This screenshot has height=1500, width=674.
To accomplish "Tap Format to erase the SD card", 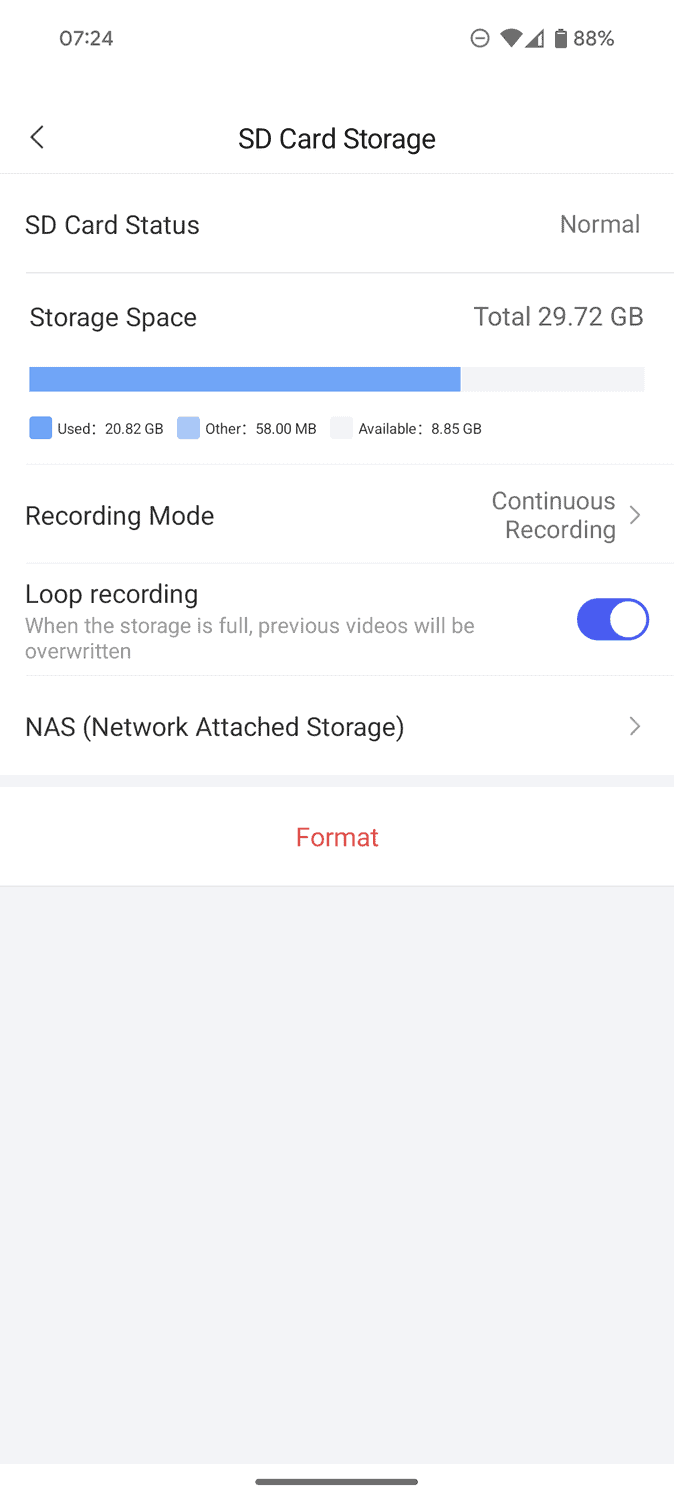I will point(337,837).
